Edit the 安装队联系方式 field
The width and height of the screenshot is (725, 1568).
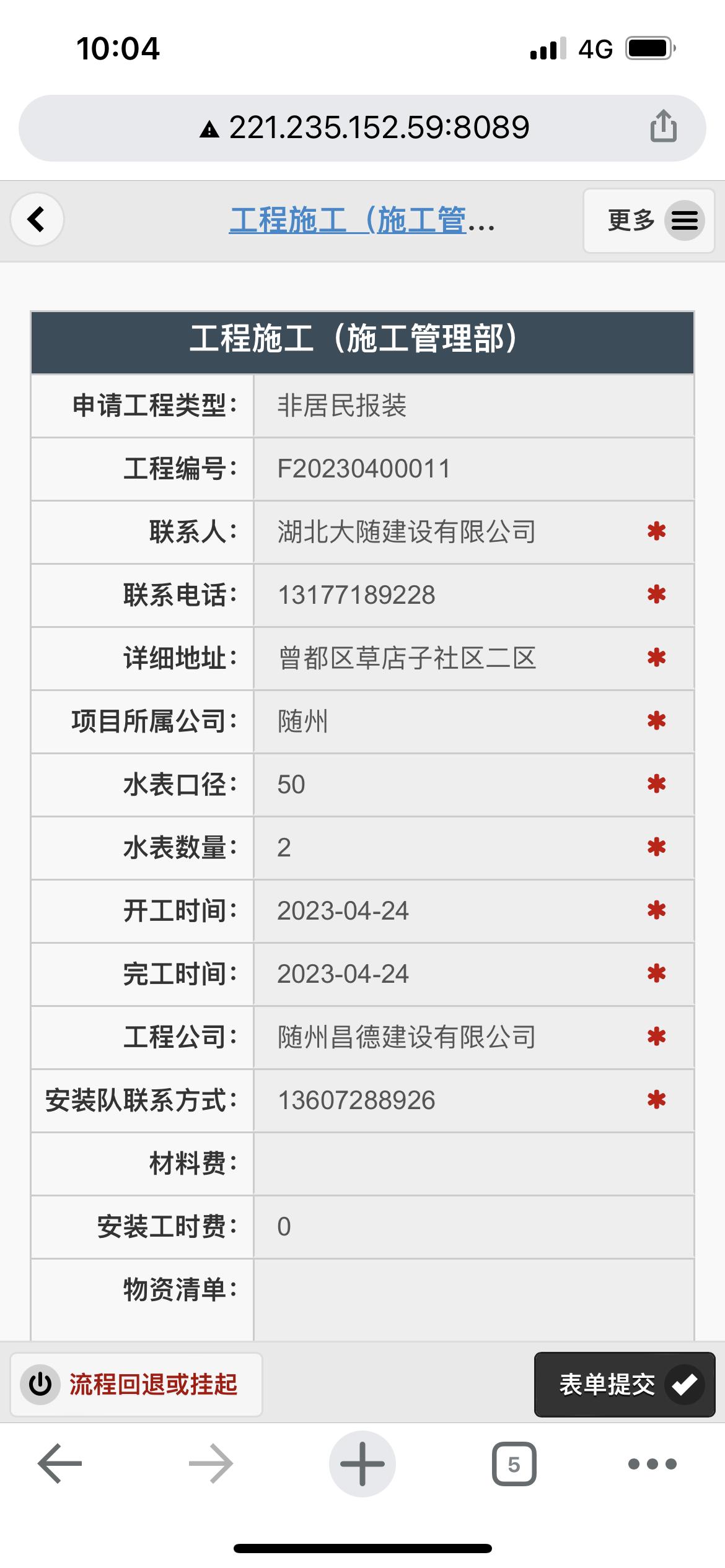click(x=452, y=1100)
